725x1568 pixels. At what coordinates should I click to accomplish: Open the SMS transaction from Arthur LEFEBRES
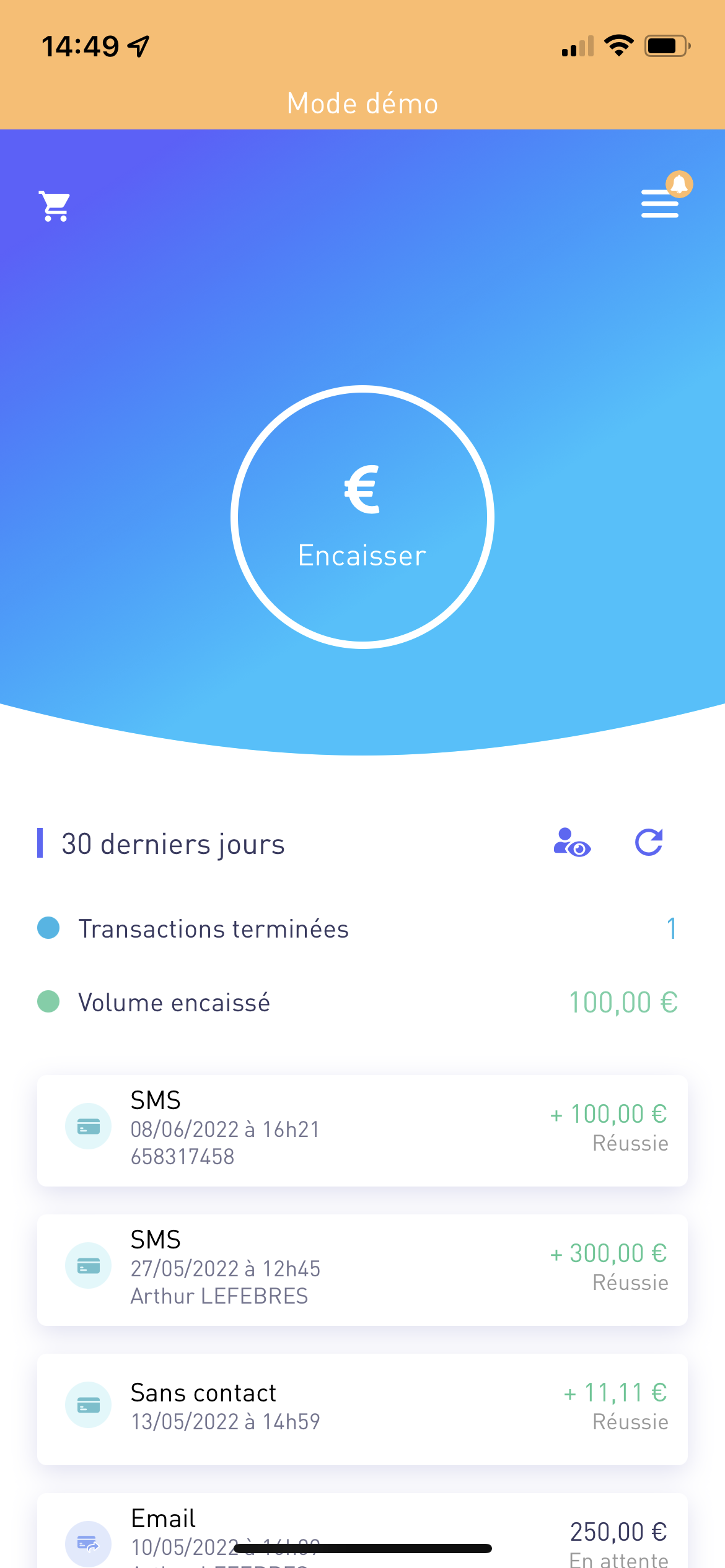pyautogui.click(x=362, y=1270)
